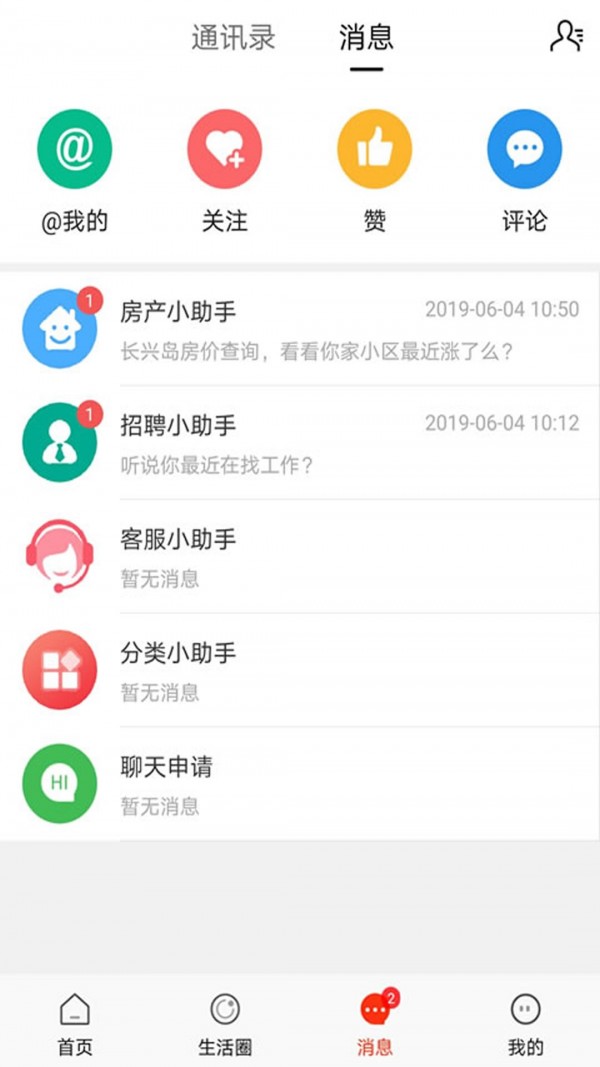Go to 首页 in bottom navigation
This screenshot has width=600, height=1067.
point(75,1022)
